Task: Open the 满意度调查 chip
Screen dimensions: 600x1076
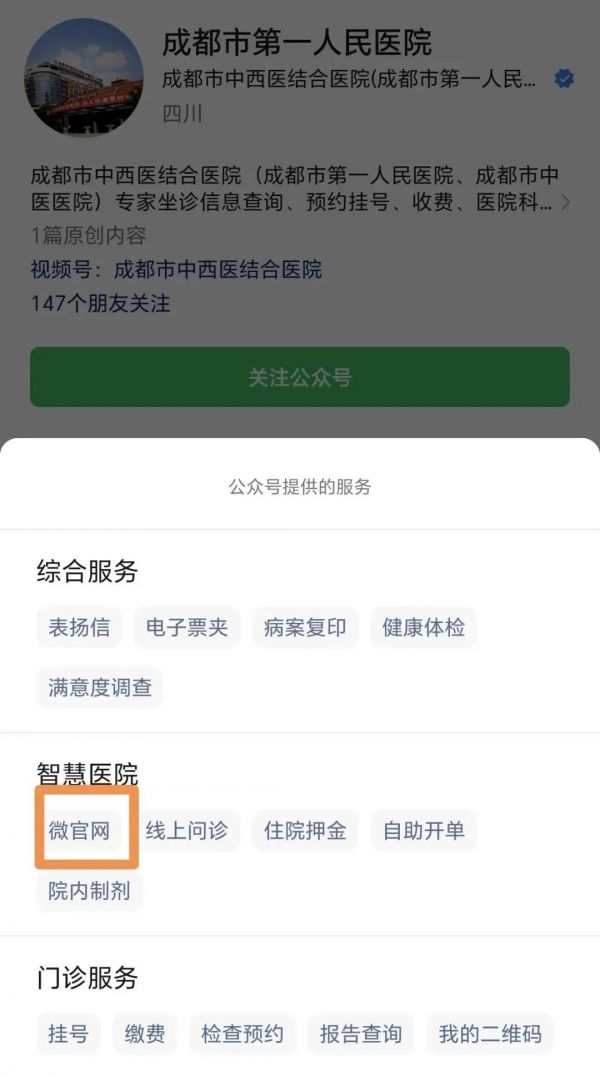Action: click(x=100, y=688)
